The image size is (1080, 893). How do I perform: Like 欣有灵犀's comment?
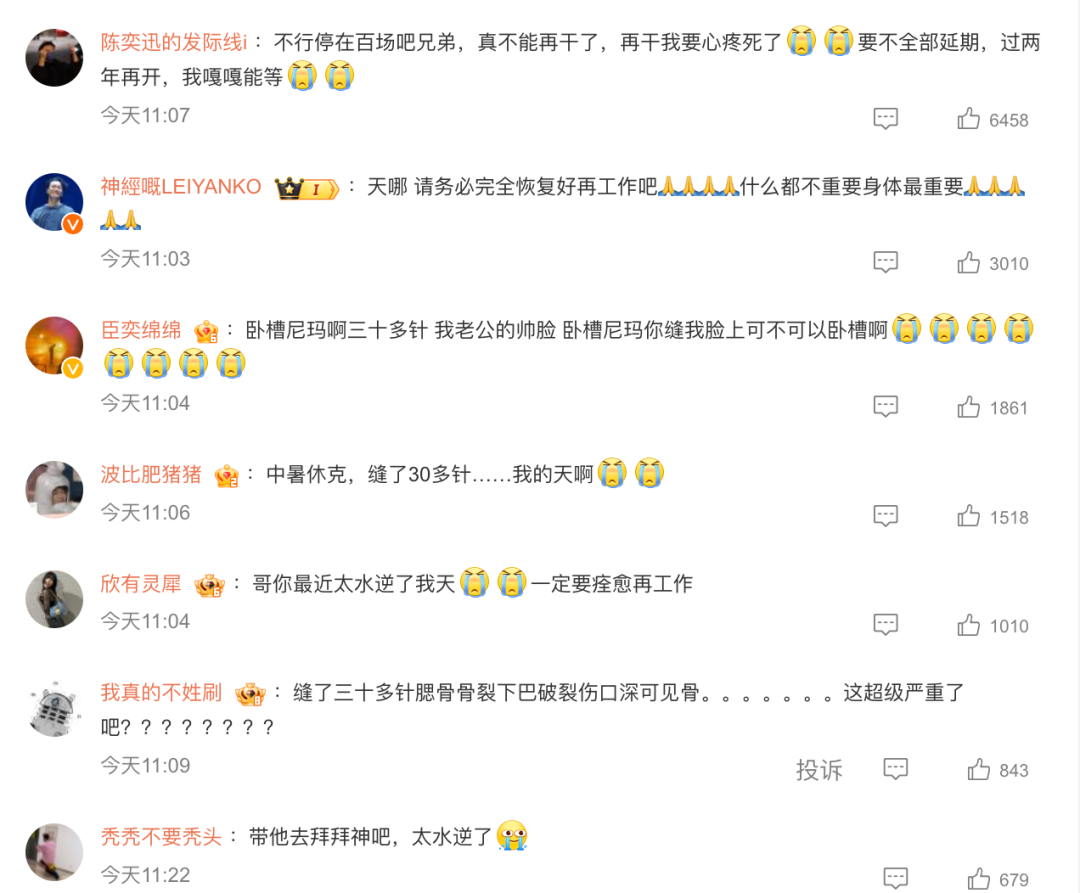coord(968,626)
